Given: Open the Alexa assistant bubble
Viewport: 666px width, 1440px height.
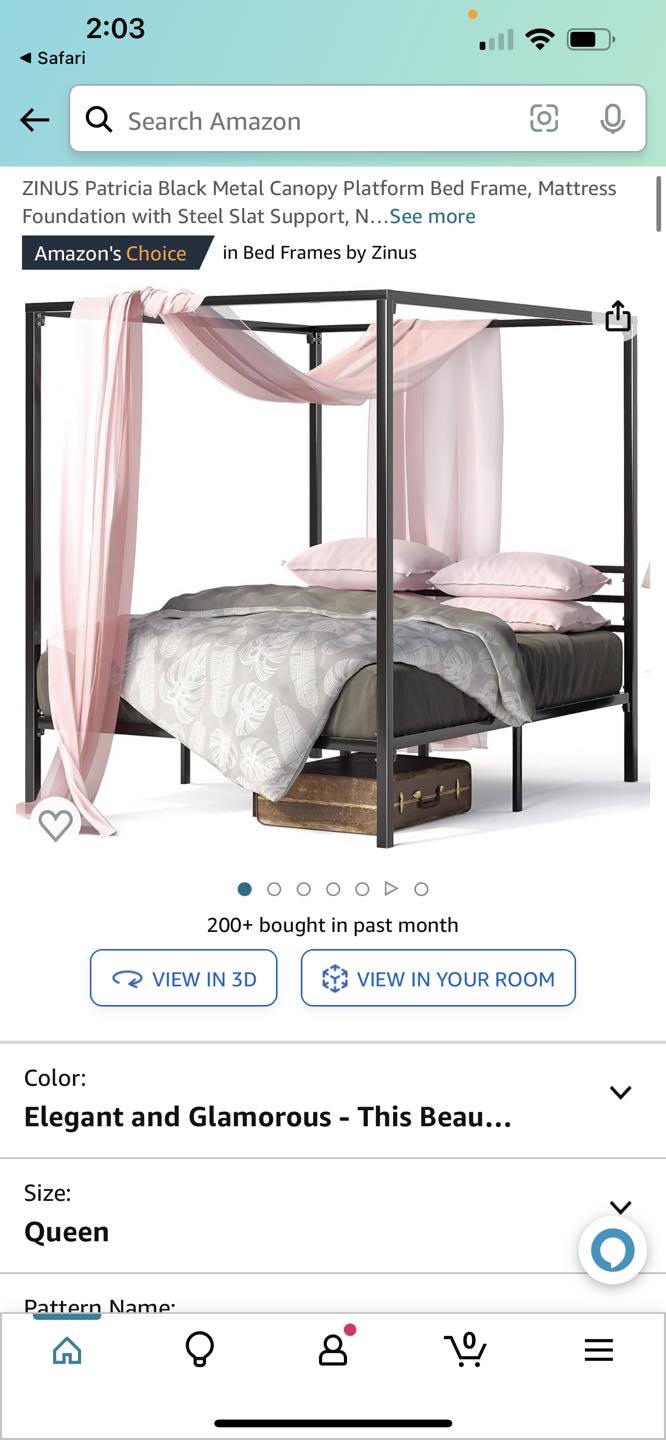Looking at the screenshot, I should click(x=612, y=1251).
